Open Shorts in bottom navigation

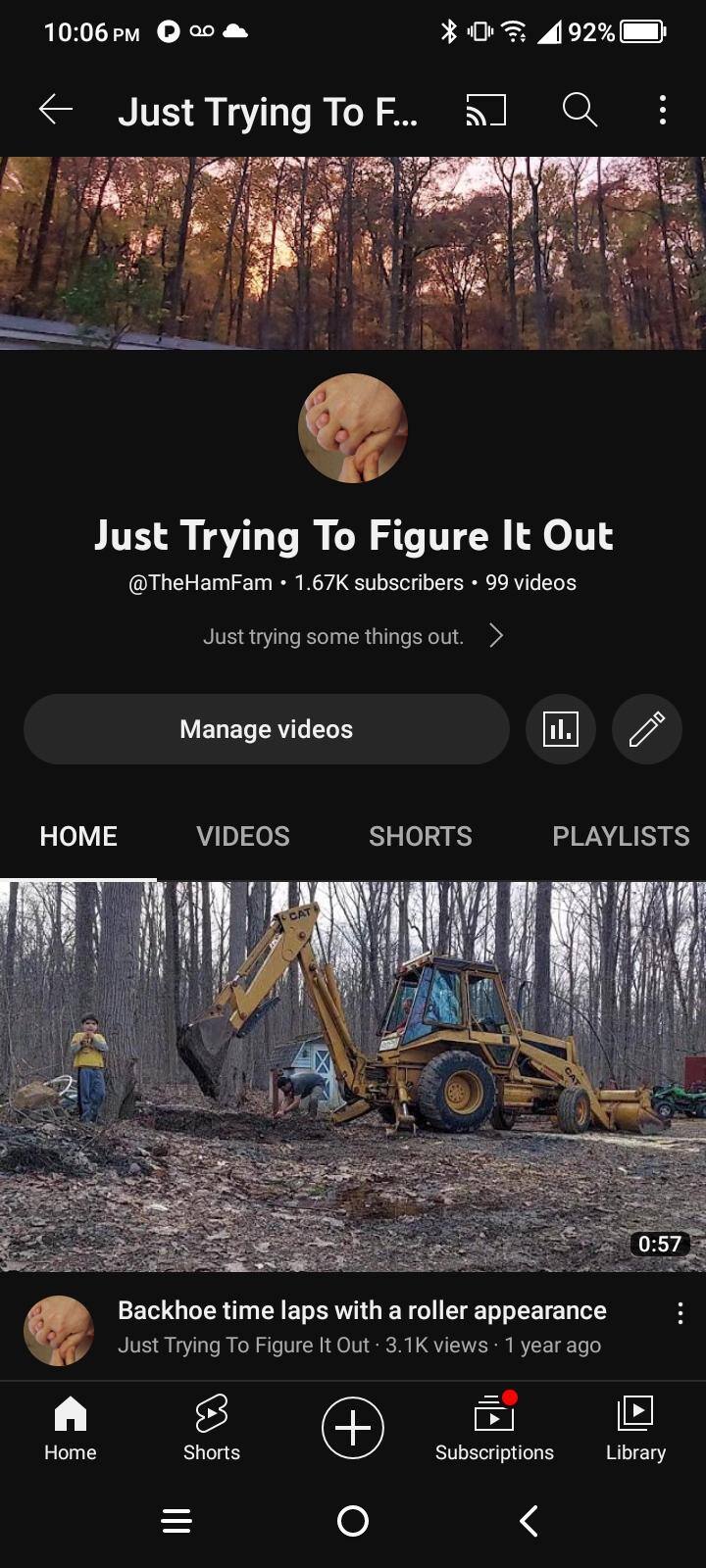212,1428
